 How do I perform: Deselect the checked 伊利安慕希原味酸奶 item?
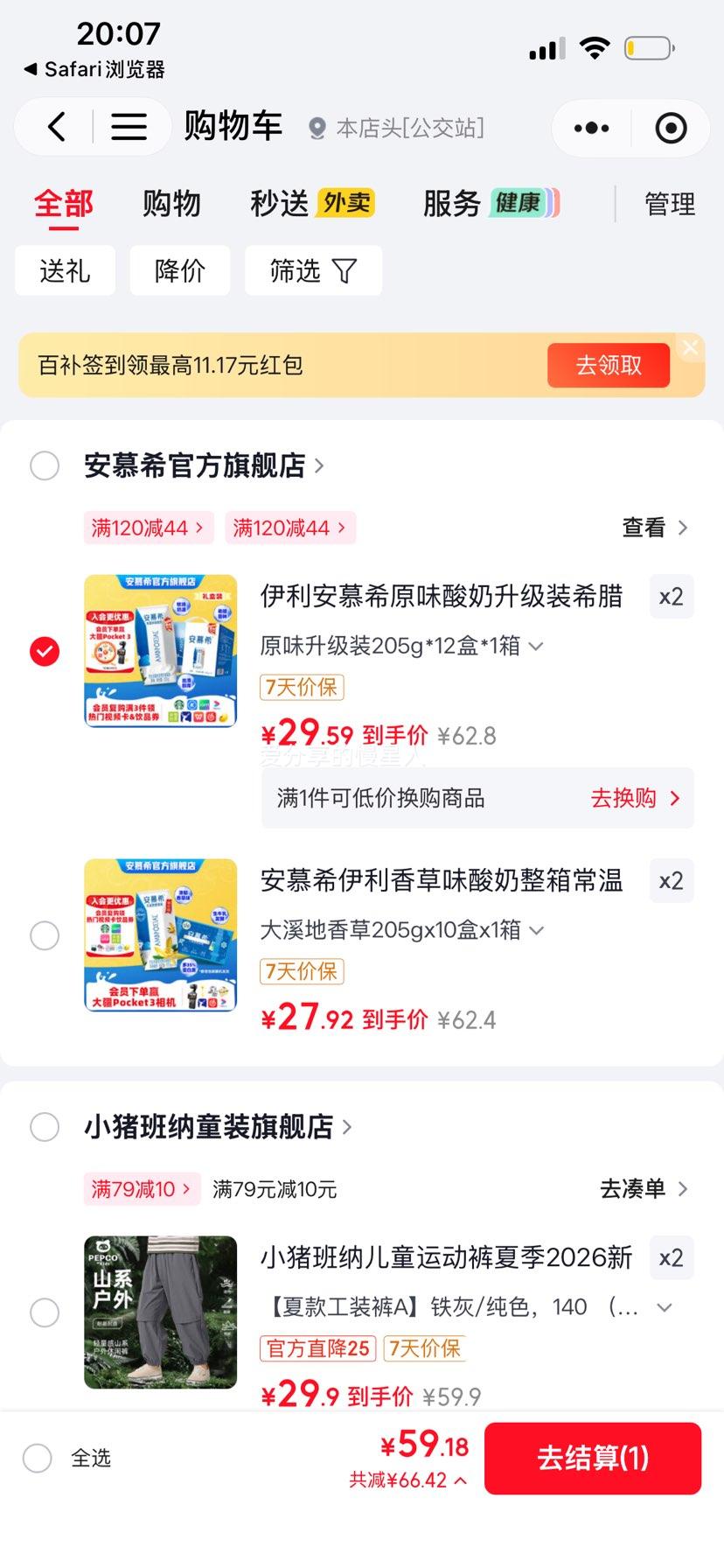pos(45,651)
